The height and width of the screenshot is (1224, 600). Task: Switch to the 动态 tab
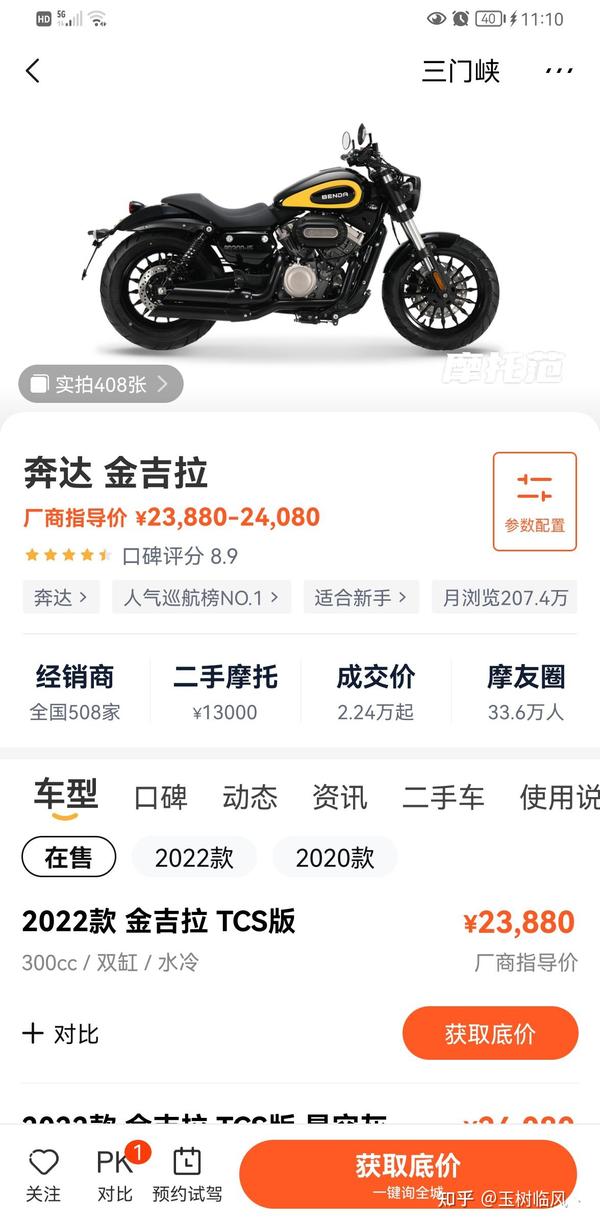(249, 797)
